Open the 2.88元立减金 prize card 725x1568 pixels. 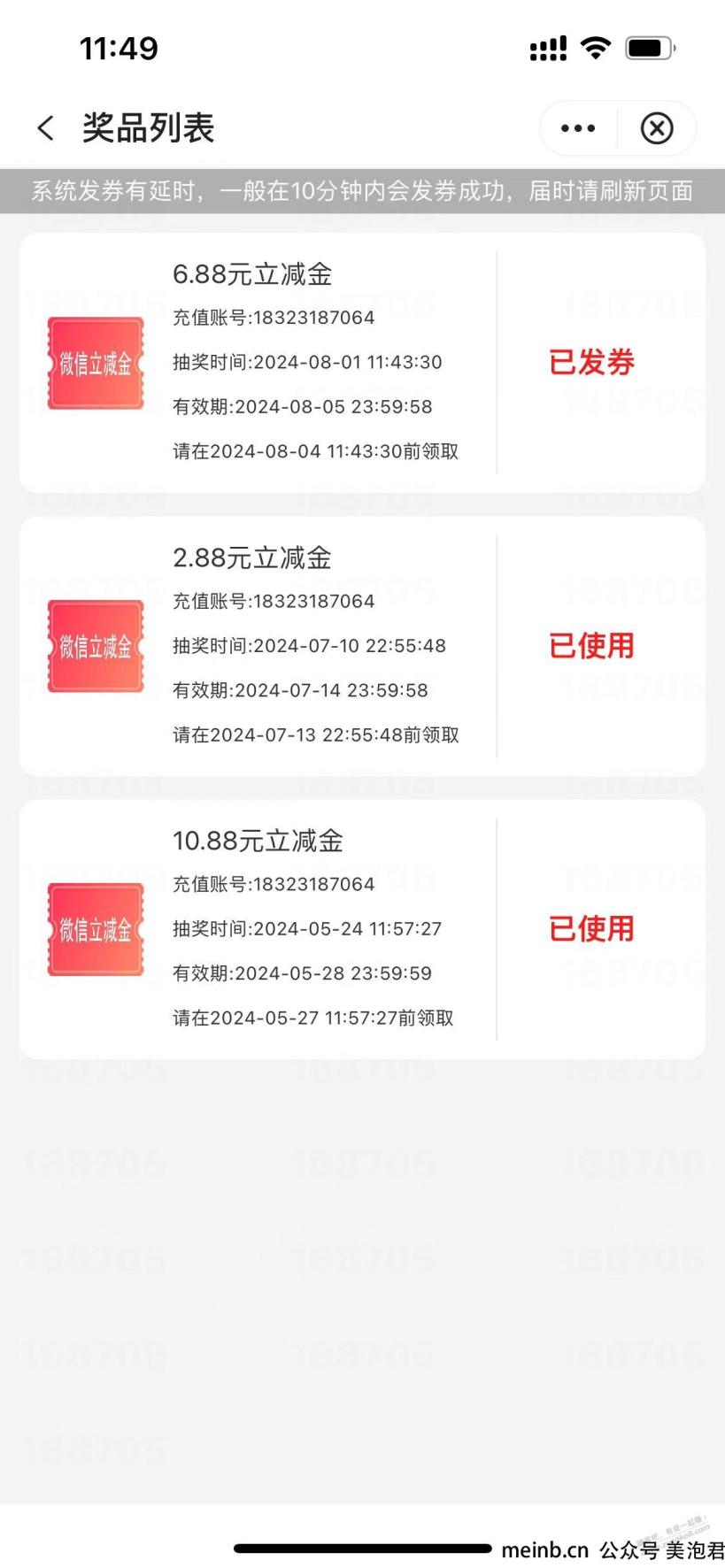coord(362,646)
